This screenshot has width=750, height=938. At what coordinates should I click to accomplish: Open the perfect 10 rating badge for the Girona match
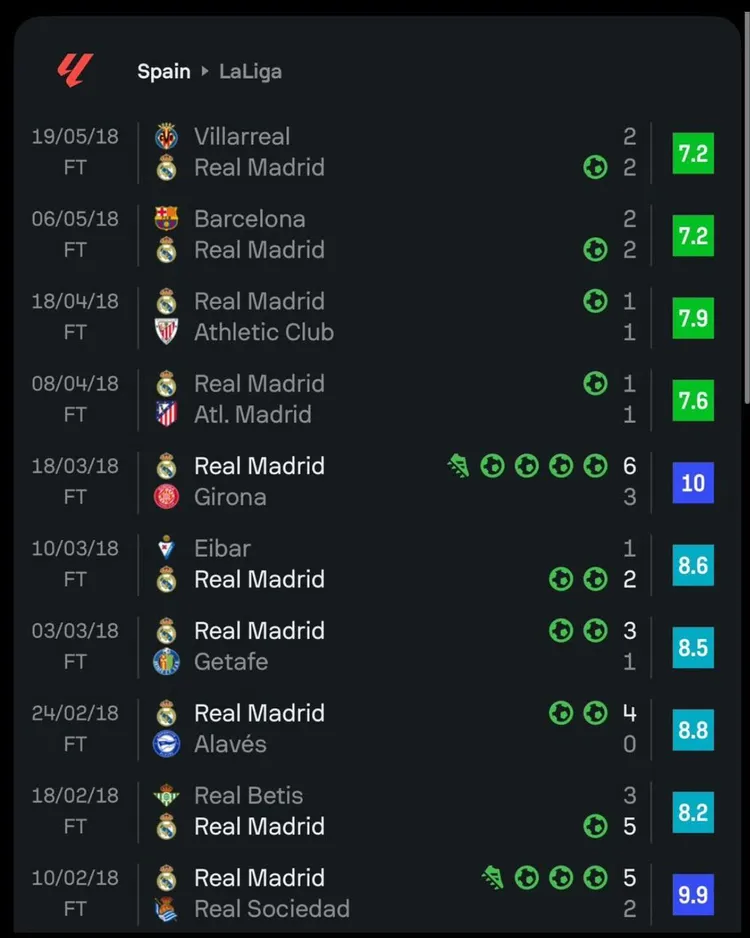(x=694, y=482)
